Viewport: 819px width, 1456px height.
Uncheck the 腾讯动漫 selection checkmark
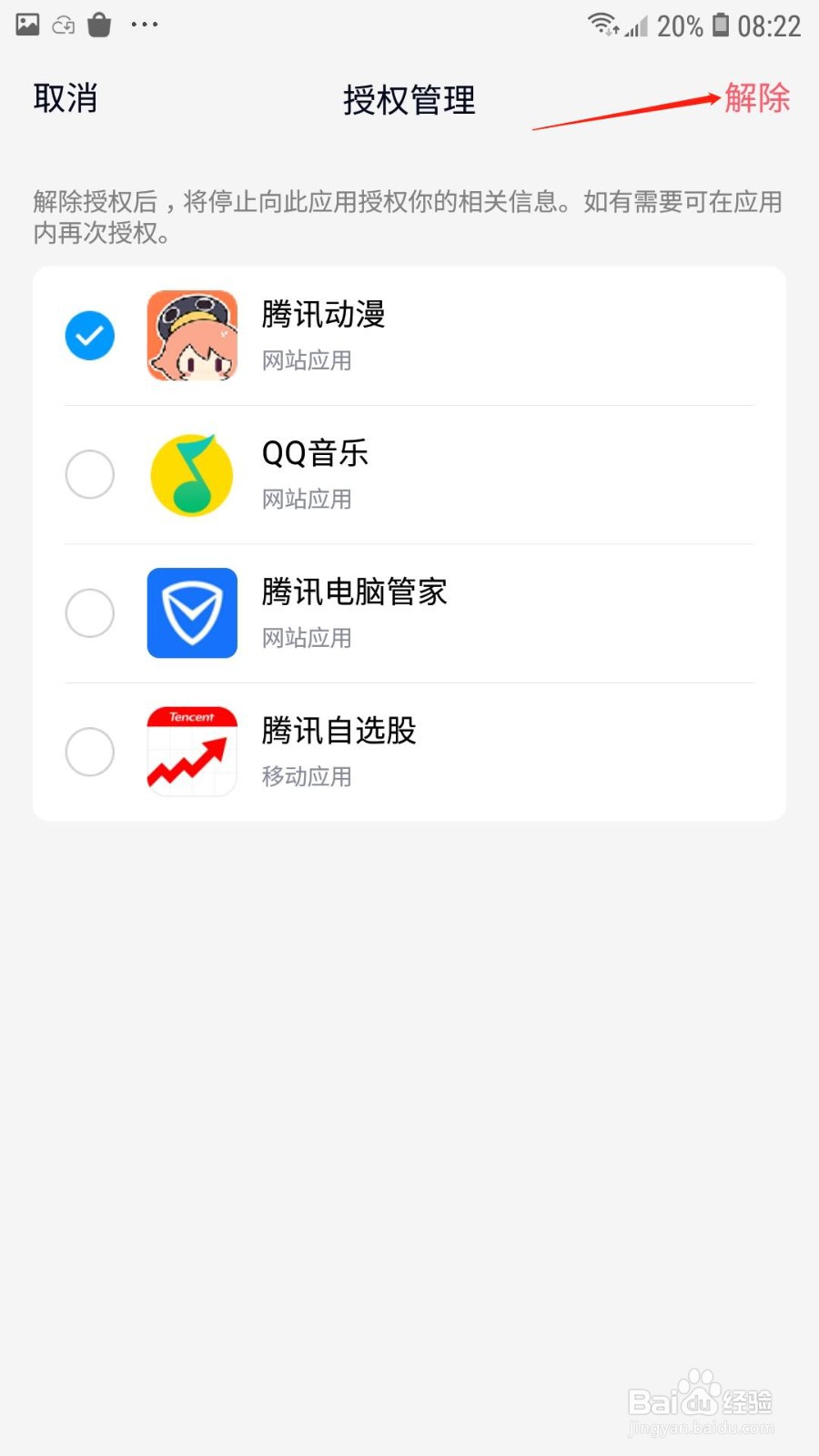tap(89, 335)
